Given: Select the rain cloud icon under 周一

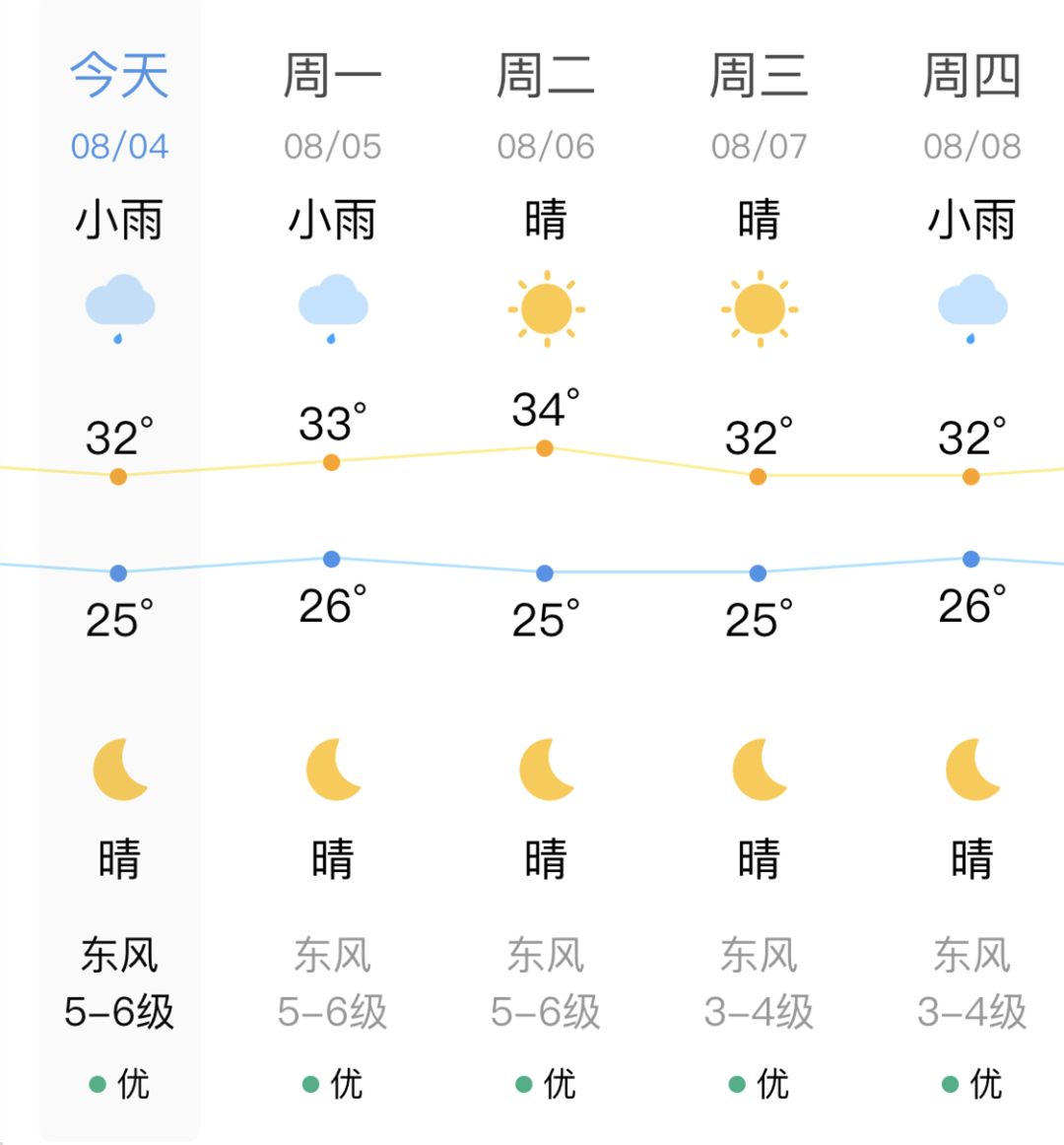Looking at the screenshot, I should pos(332,306).
